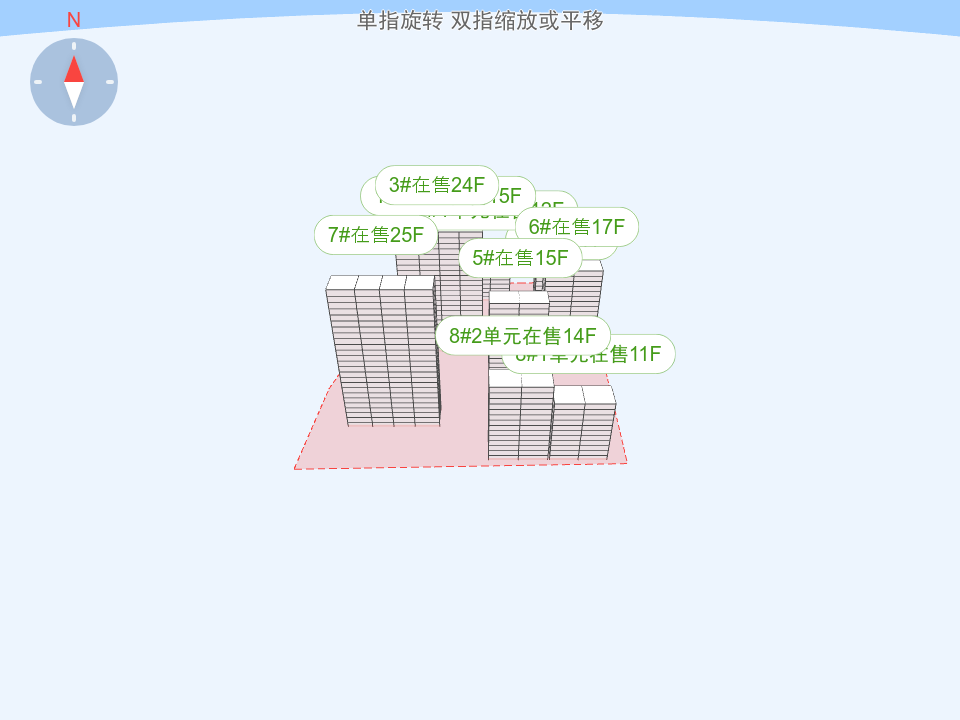Open the 5#在售15F building label
Viewport: 960px width, 720px height.
pyautogui.click(x=520, y=258)
